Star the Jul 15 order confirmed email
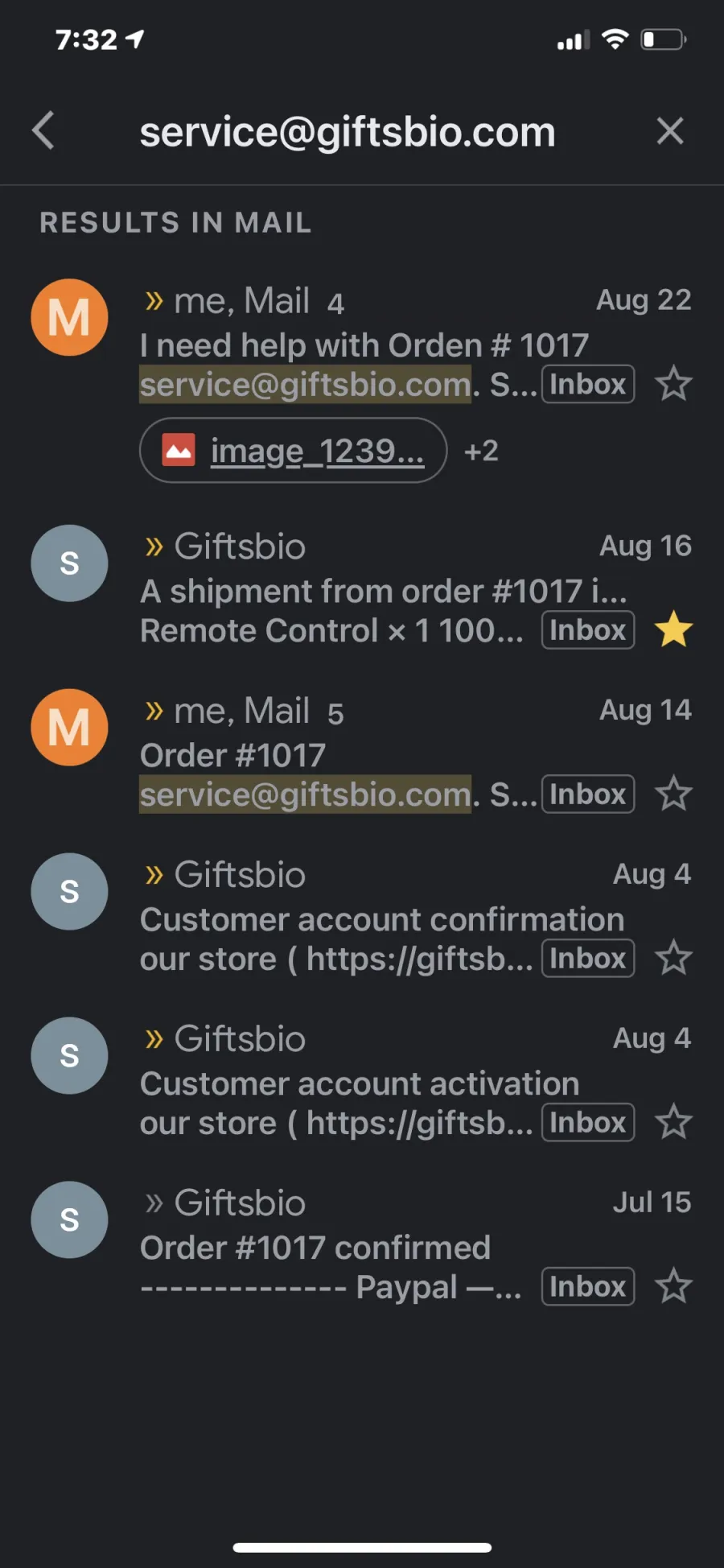This screenshot has width=724, height=1568. 673,1286
